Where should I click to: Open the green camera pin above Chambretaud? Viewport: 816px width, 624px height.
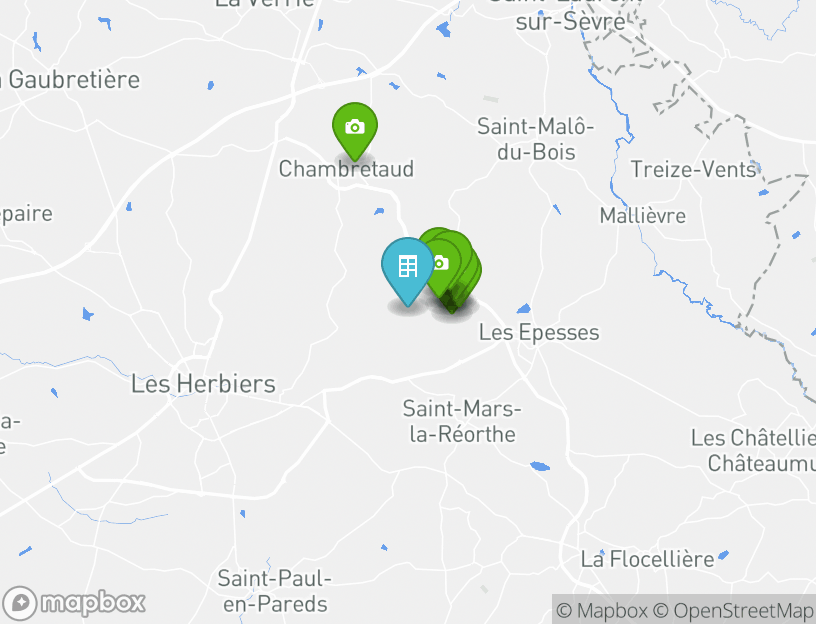[x=354, y=128]
